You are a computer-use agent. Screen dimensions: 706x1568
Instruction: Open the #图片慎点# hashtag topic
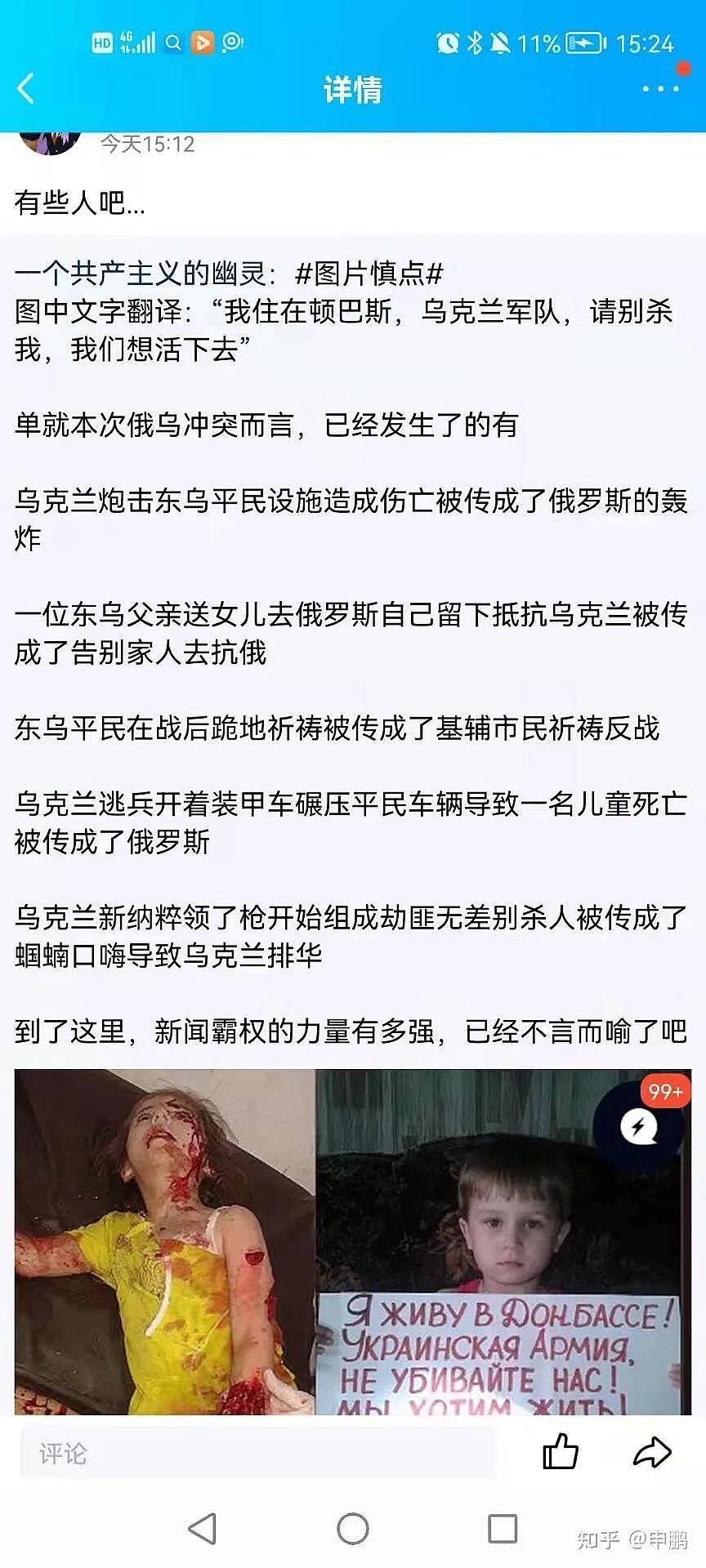click(369, 274)
